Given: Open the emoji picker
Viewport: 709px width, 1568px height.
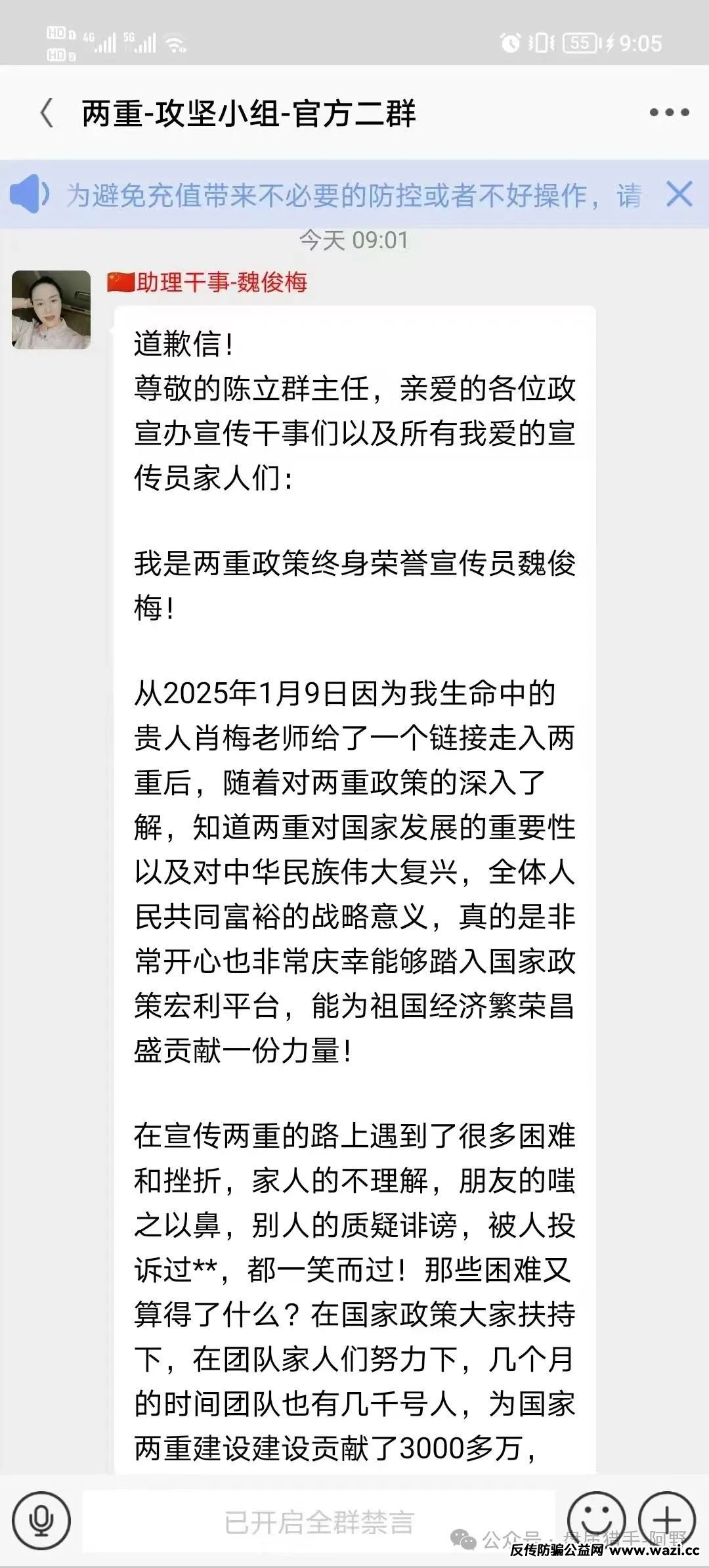Looking at the screenshot, I should (x=596, y=1521).
